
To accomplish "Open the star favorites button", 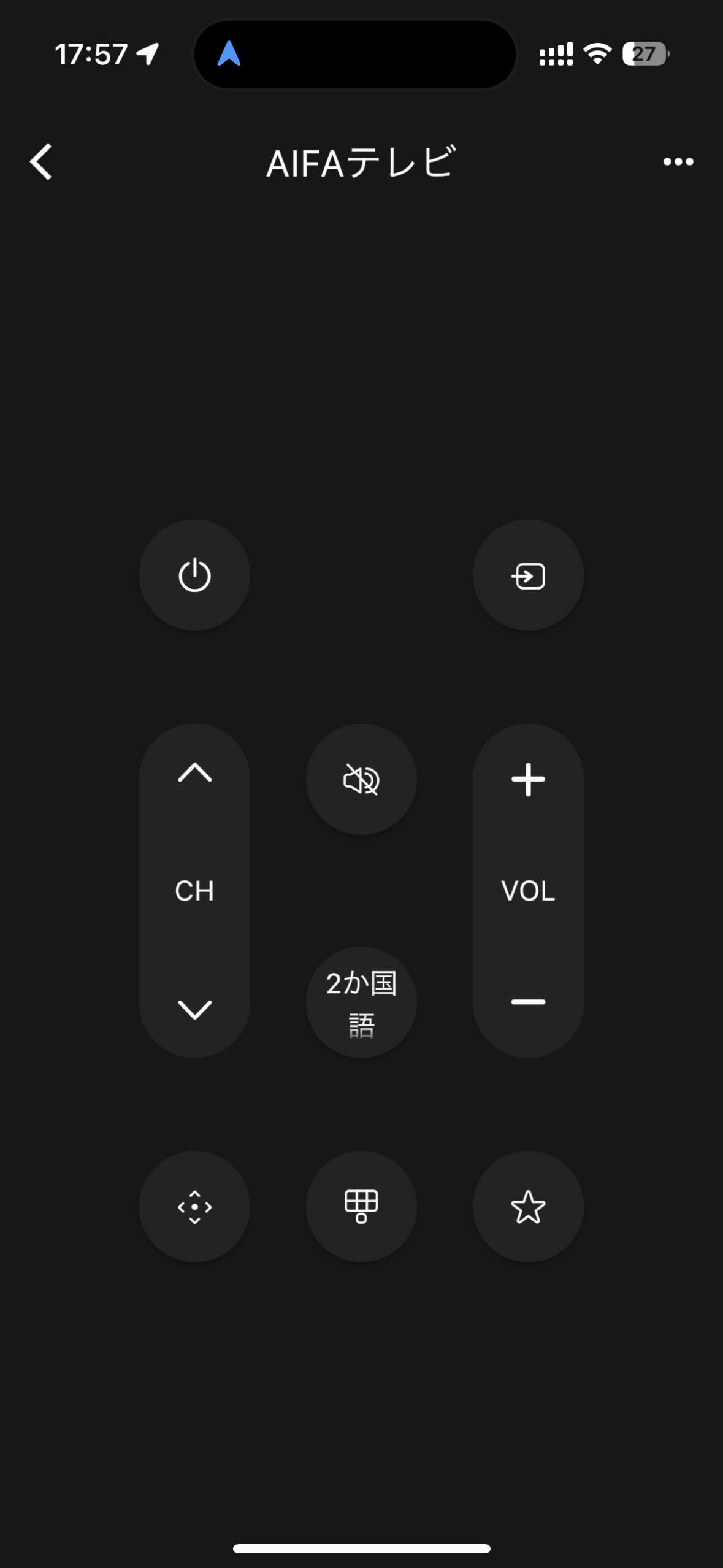I will click(x=528, y=1207).
